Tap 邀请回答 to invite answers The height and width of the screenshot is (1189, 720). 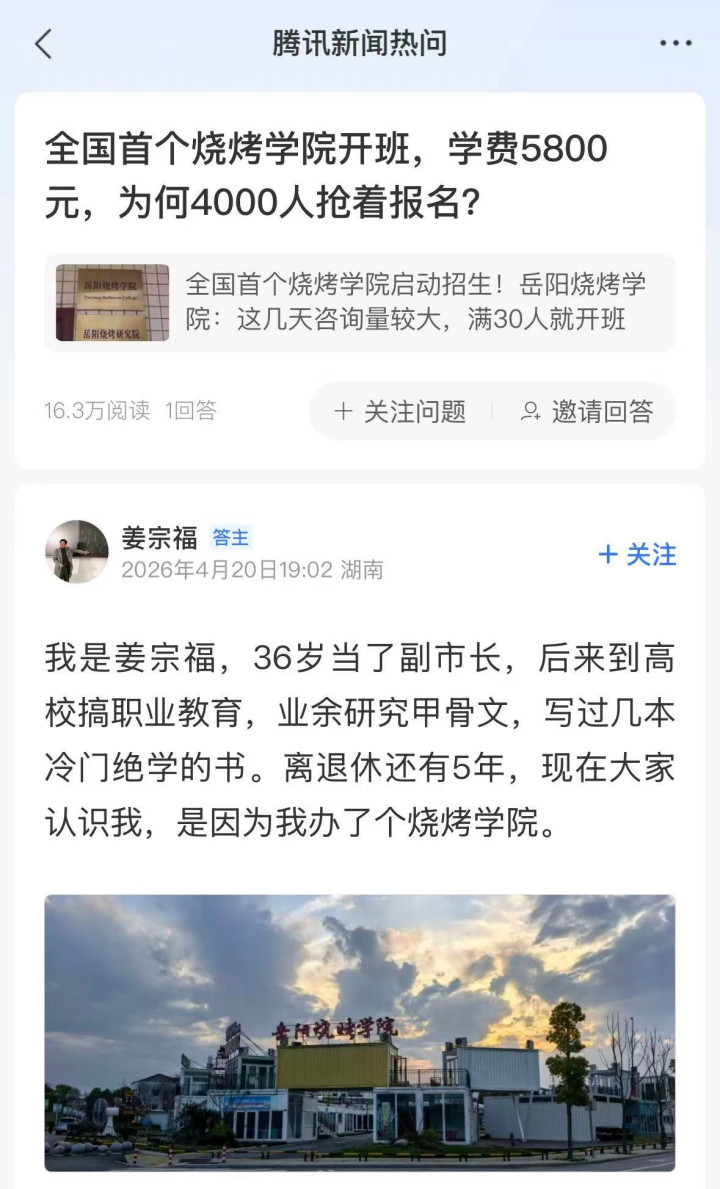(x=587, y=411)
